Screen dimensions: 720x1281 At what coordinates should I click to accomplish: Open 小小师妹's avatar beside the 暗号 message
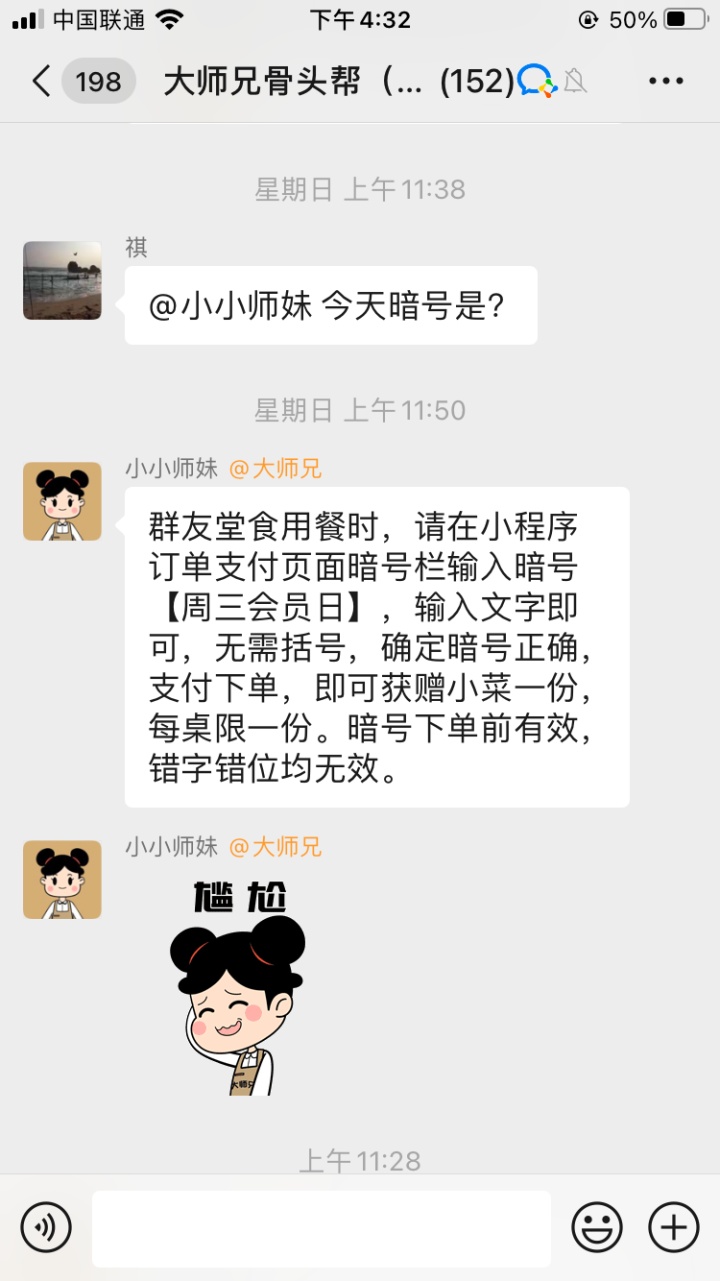click(x=62, y=501)
